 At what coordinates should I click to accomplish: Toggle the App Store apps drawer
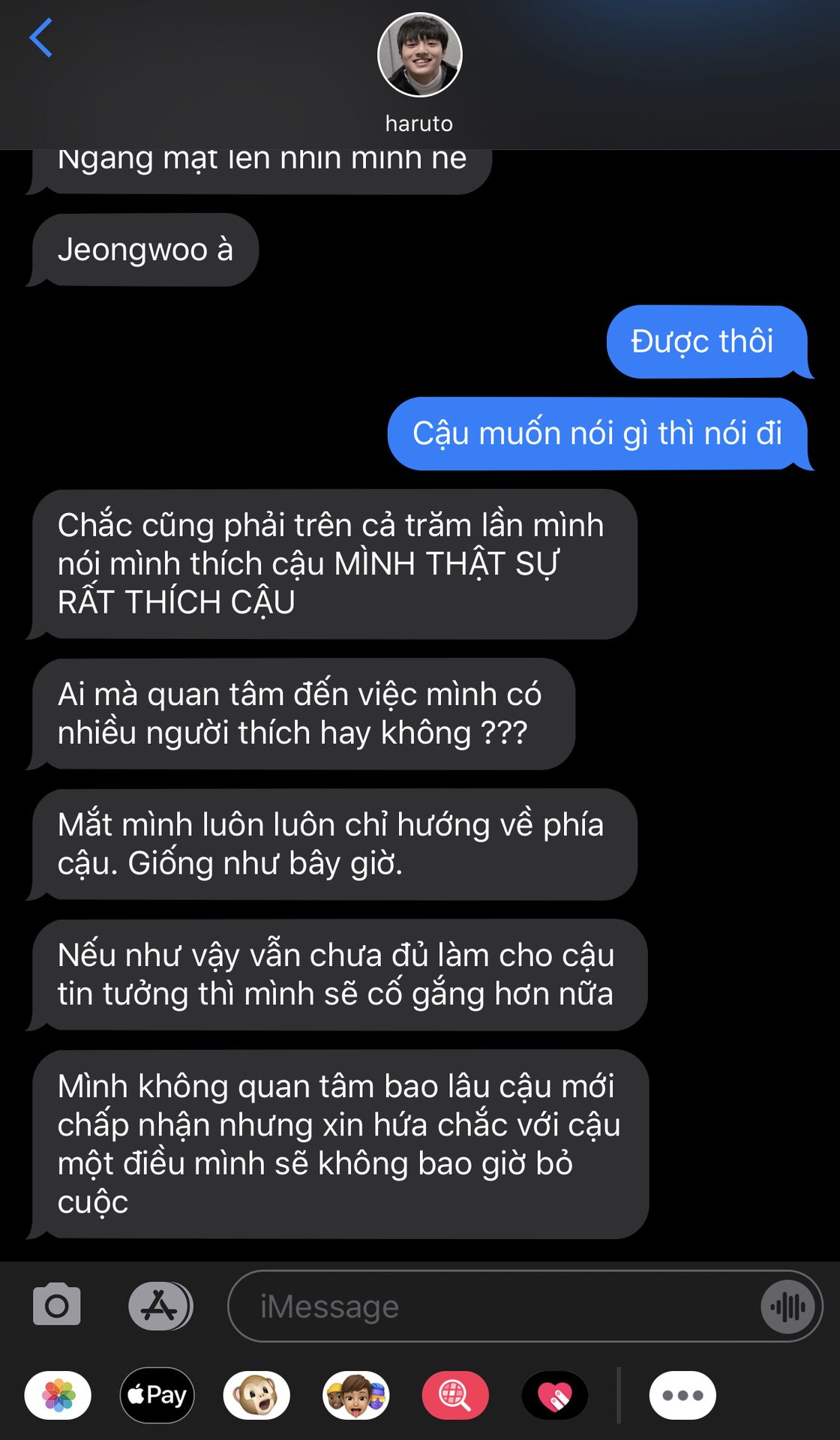pyautogui.click(x=160, y=1306)
